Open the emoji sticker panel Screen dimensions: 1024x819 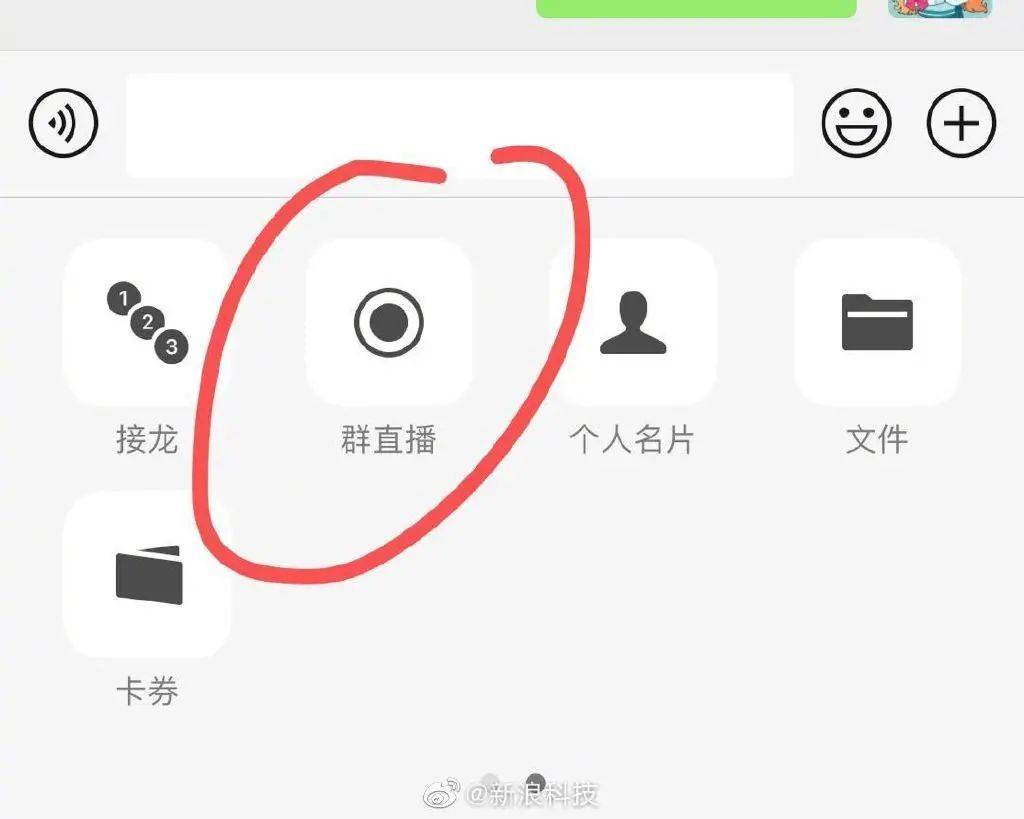(x=856, y=124)
